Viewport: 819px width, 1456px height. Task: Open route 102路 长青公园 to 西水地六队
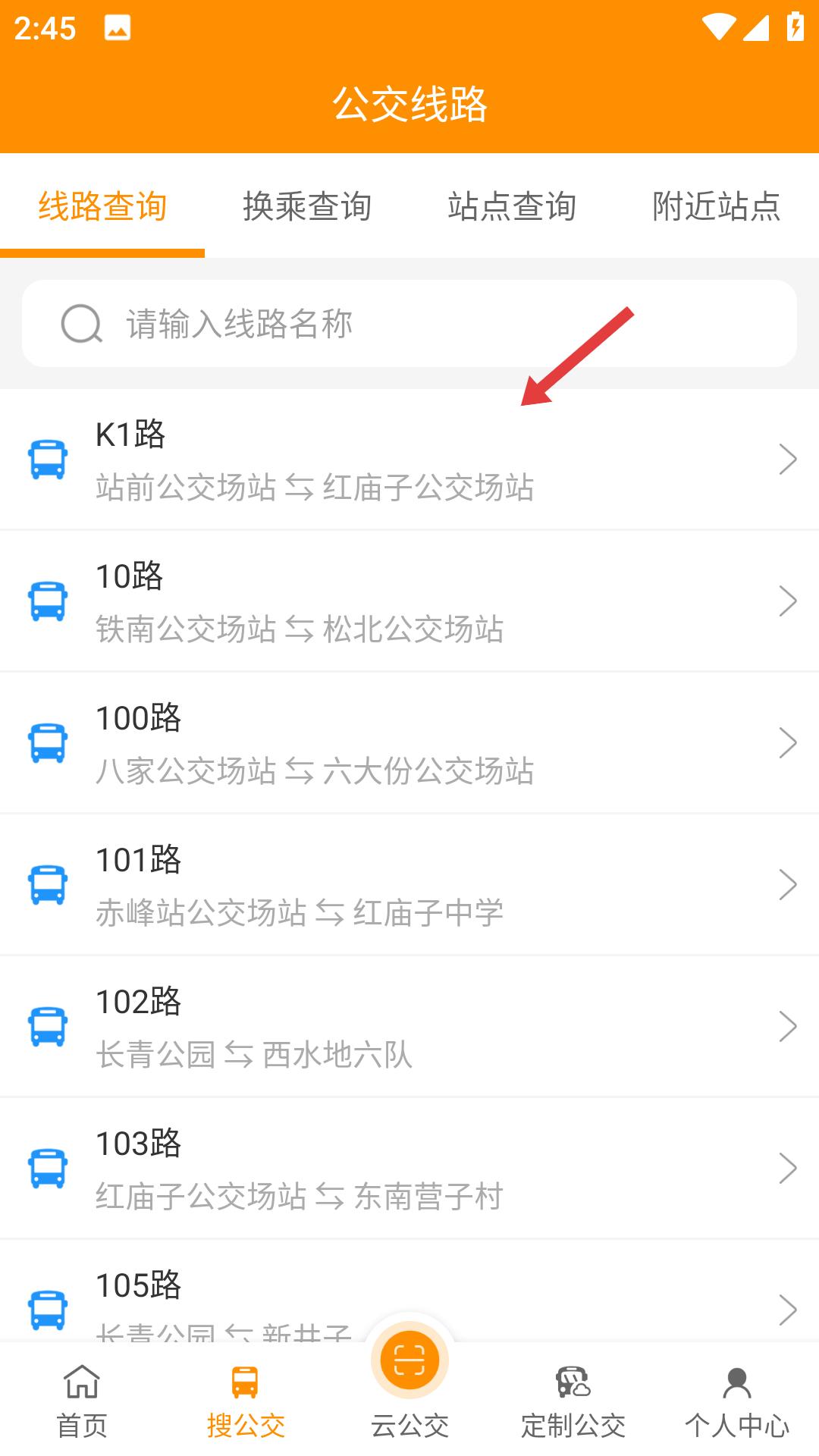(409, 1026)
